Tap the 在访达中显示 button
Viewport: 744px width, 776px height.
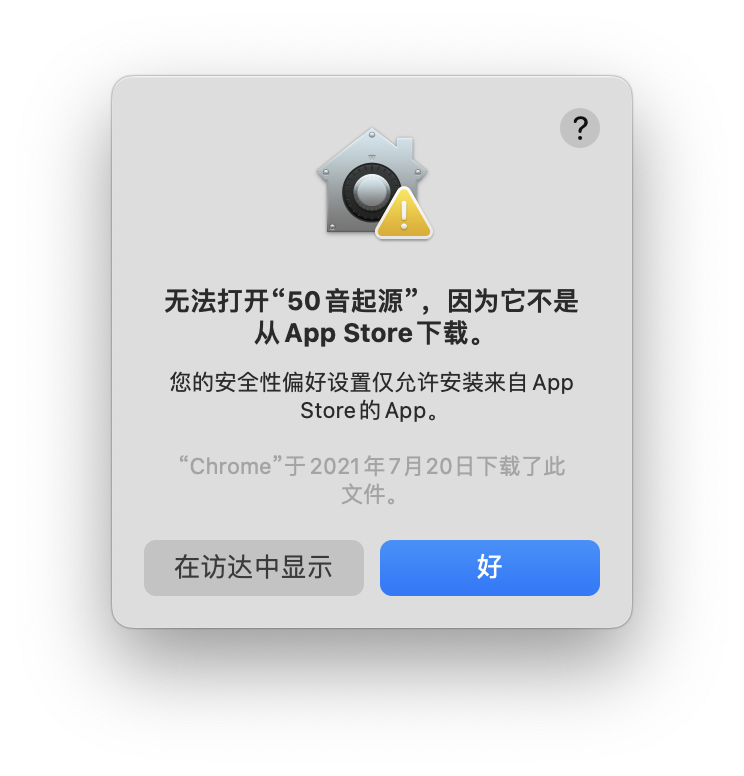tap(254, 568)
